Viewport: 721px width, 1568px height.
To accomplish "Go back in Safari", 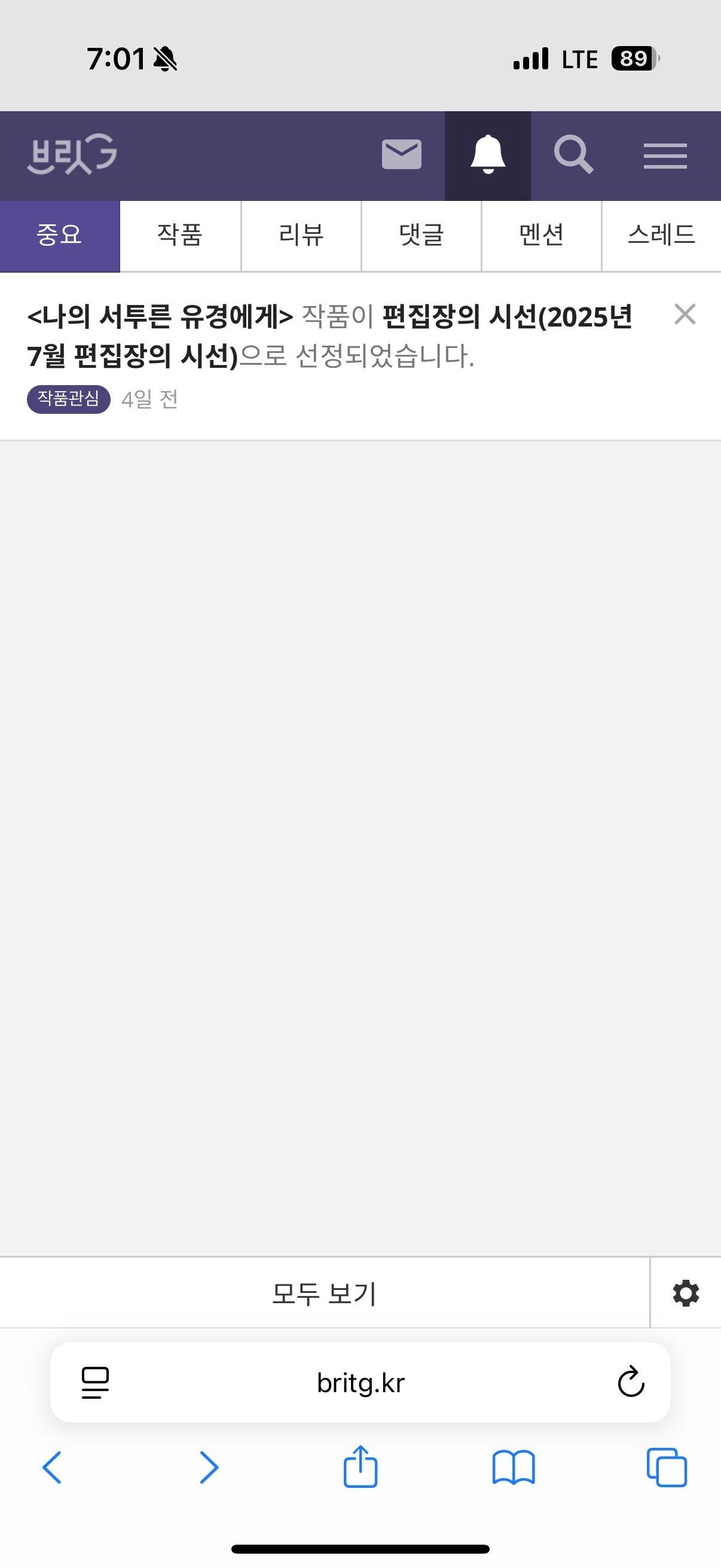I will click(53, 1468).
